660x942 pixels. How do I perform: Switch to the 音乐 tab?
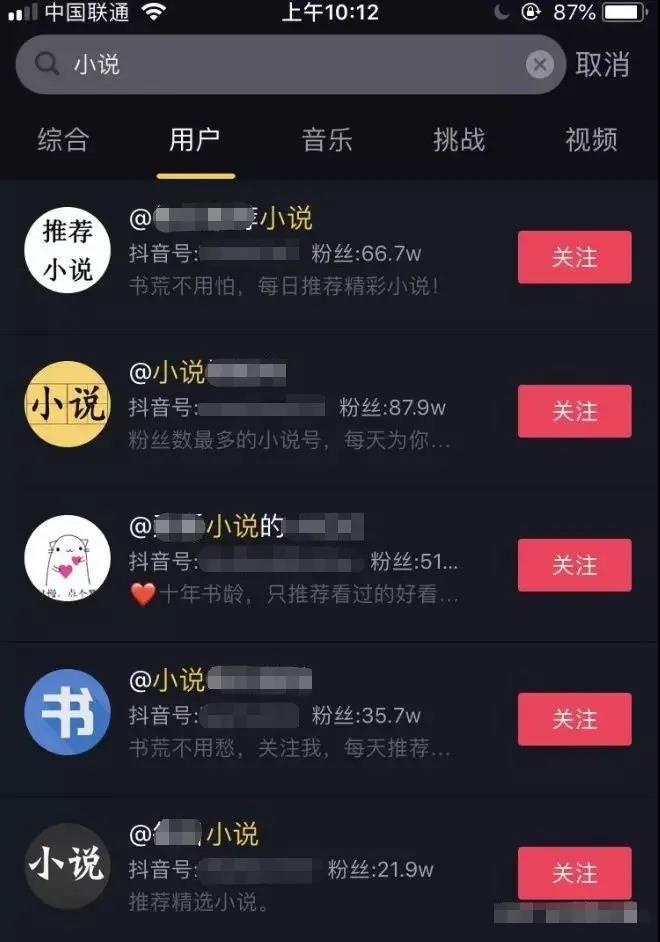coord(327,140)
